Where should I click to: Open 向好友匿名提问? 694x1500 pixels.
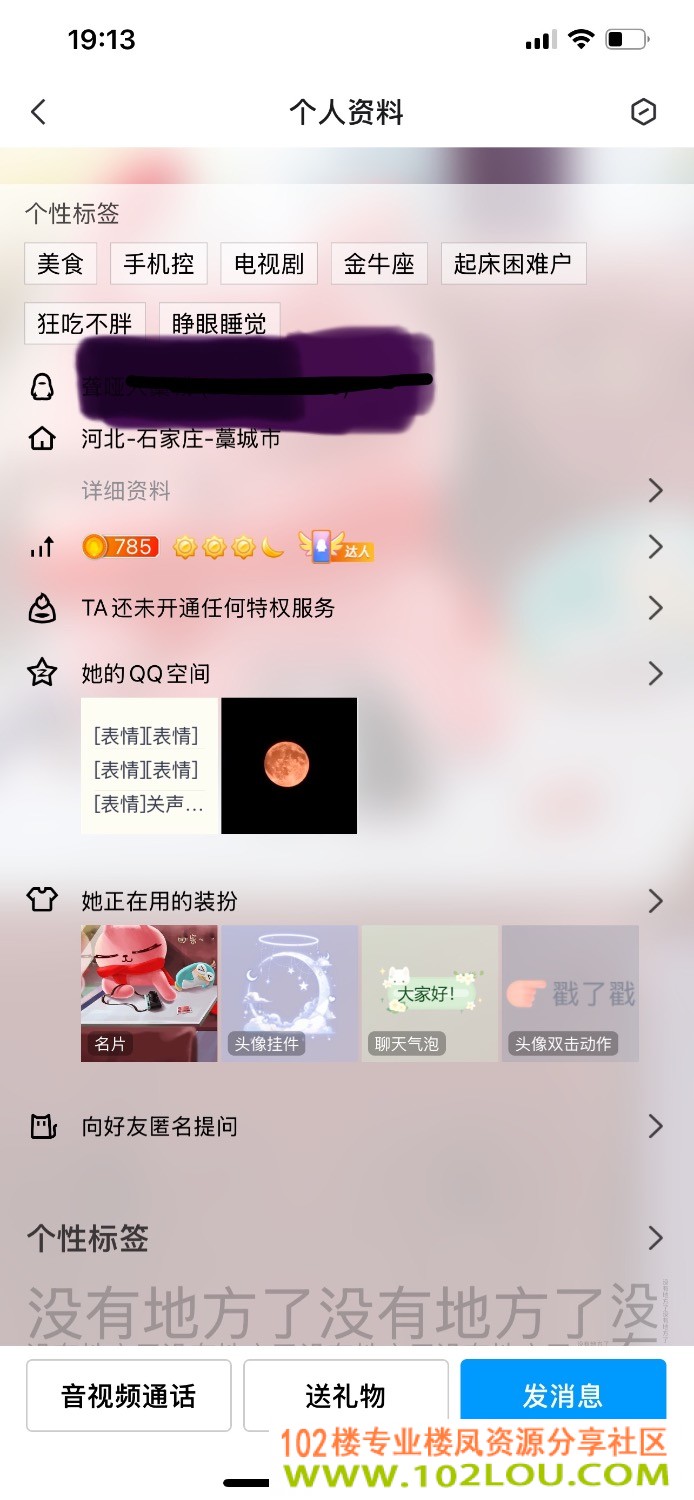(x=347, y=1127)
